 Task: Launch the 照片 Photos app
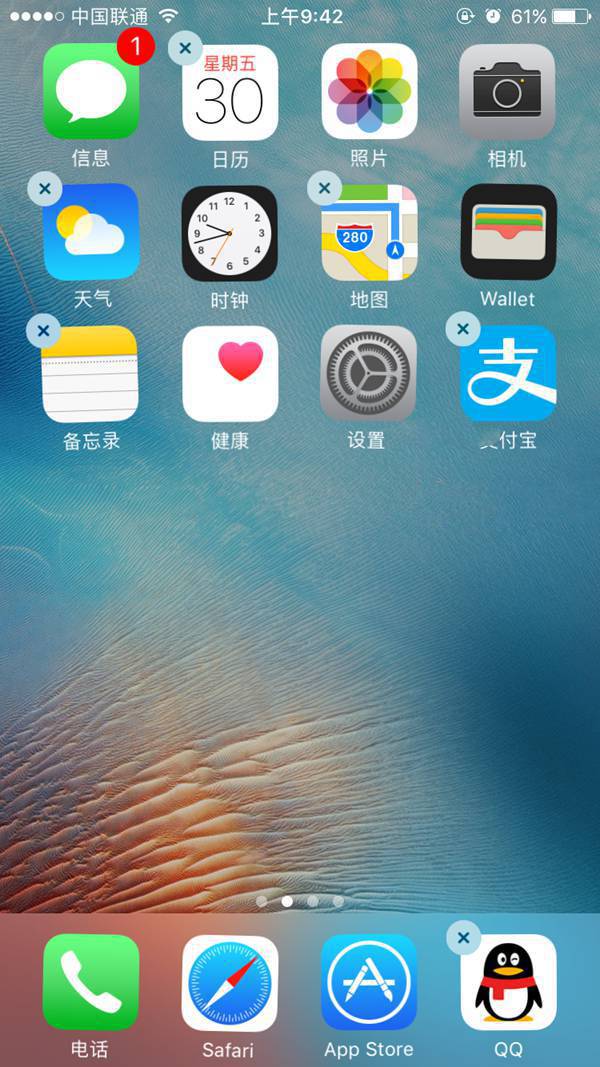(369, 92)
